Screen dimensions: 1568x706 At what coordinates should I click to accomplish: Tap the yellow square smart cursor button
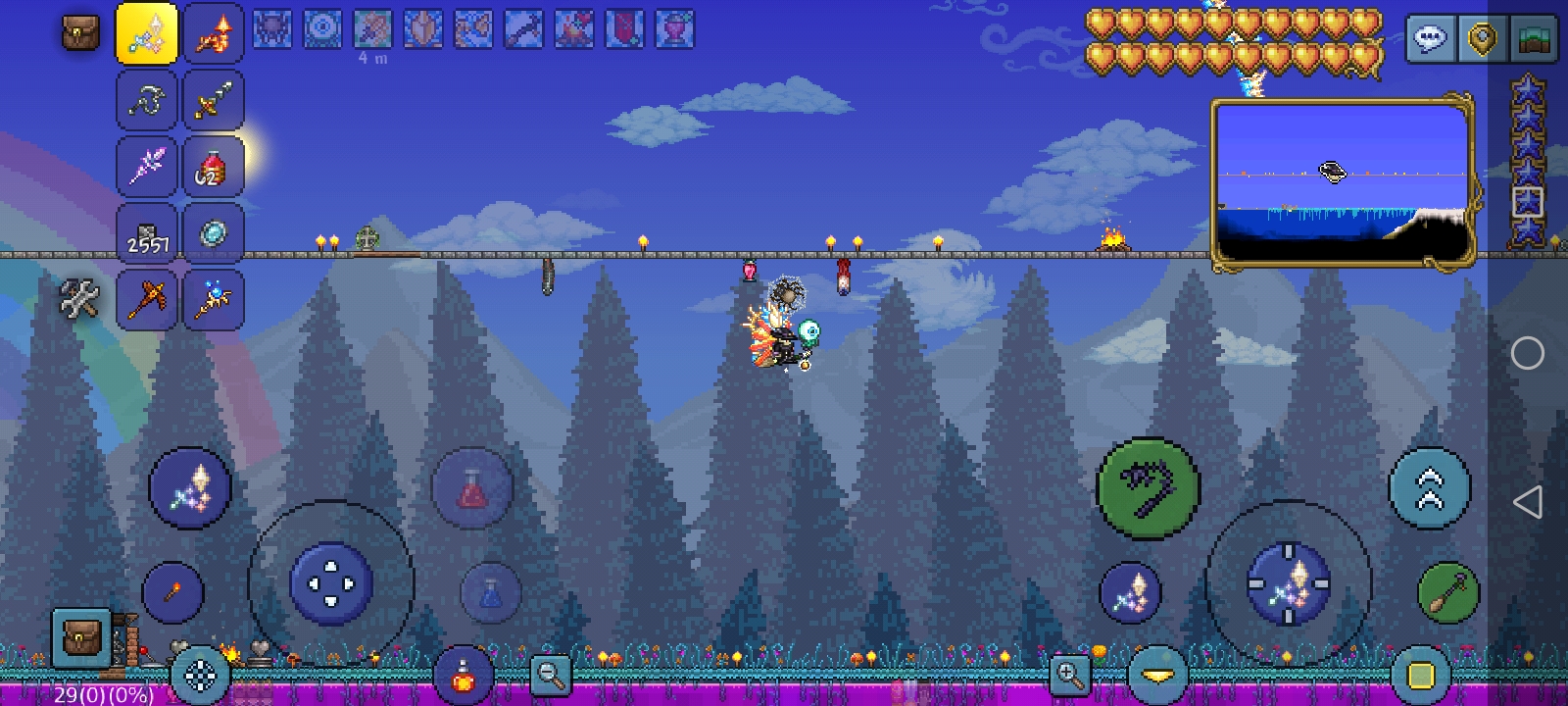tap(1421, 675)
